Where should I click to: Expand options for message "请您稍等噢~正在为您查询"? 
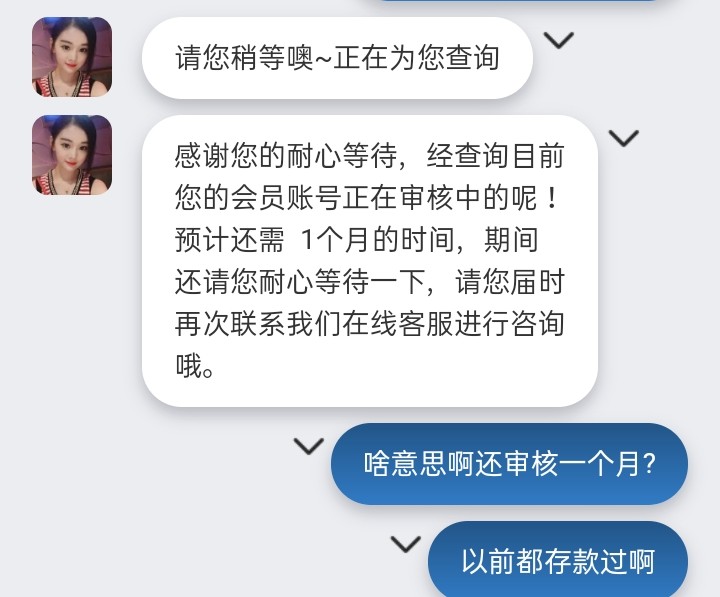pos(558,41)
